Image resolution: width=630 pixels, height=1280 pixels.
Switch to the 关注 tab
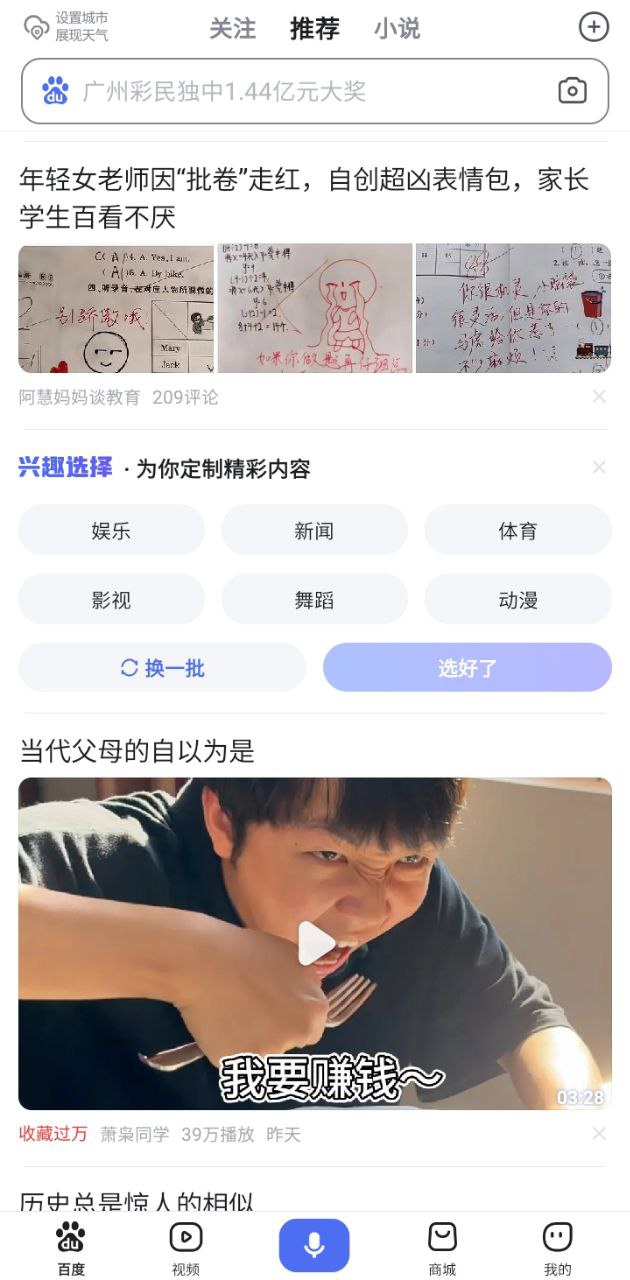point(232,29)
